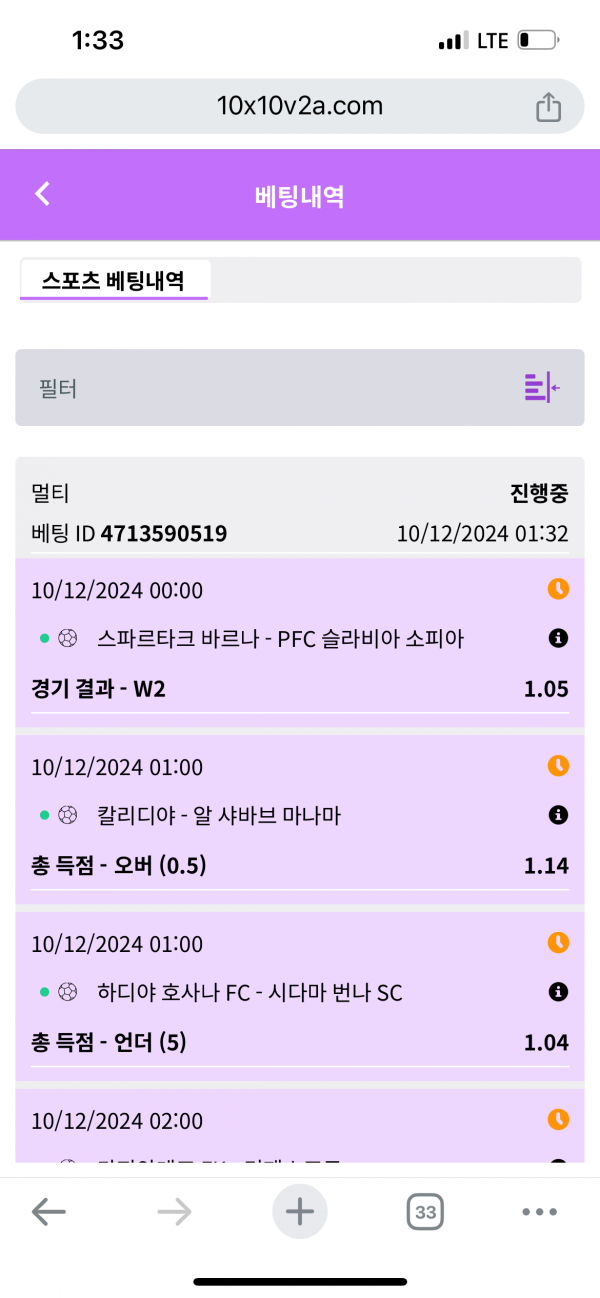This screenshot has width=600, height=1298.
Task: Select the 스포츠 베팅내역 tab
Action: [113, 280]
